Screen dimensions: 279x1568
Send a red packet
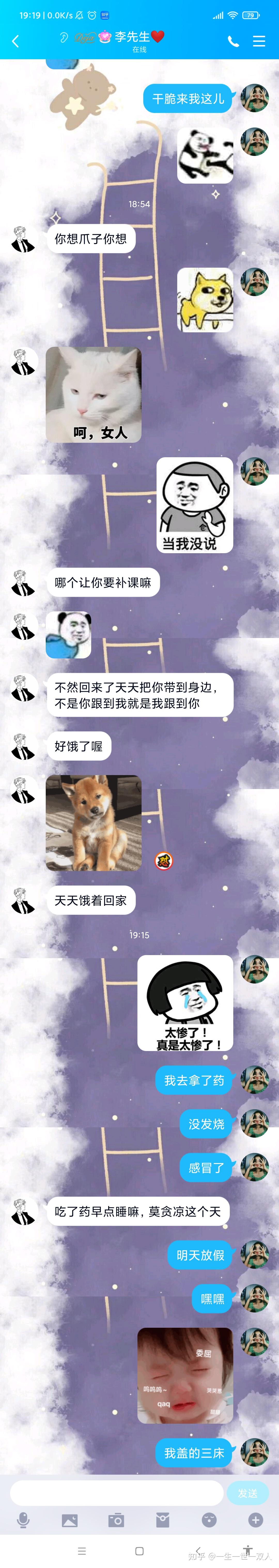tap(162, 1520)
